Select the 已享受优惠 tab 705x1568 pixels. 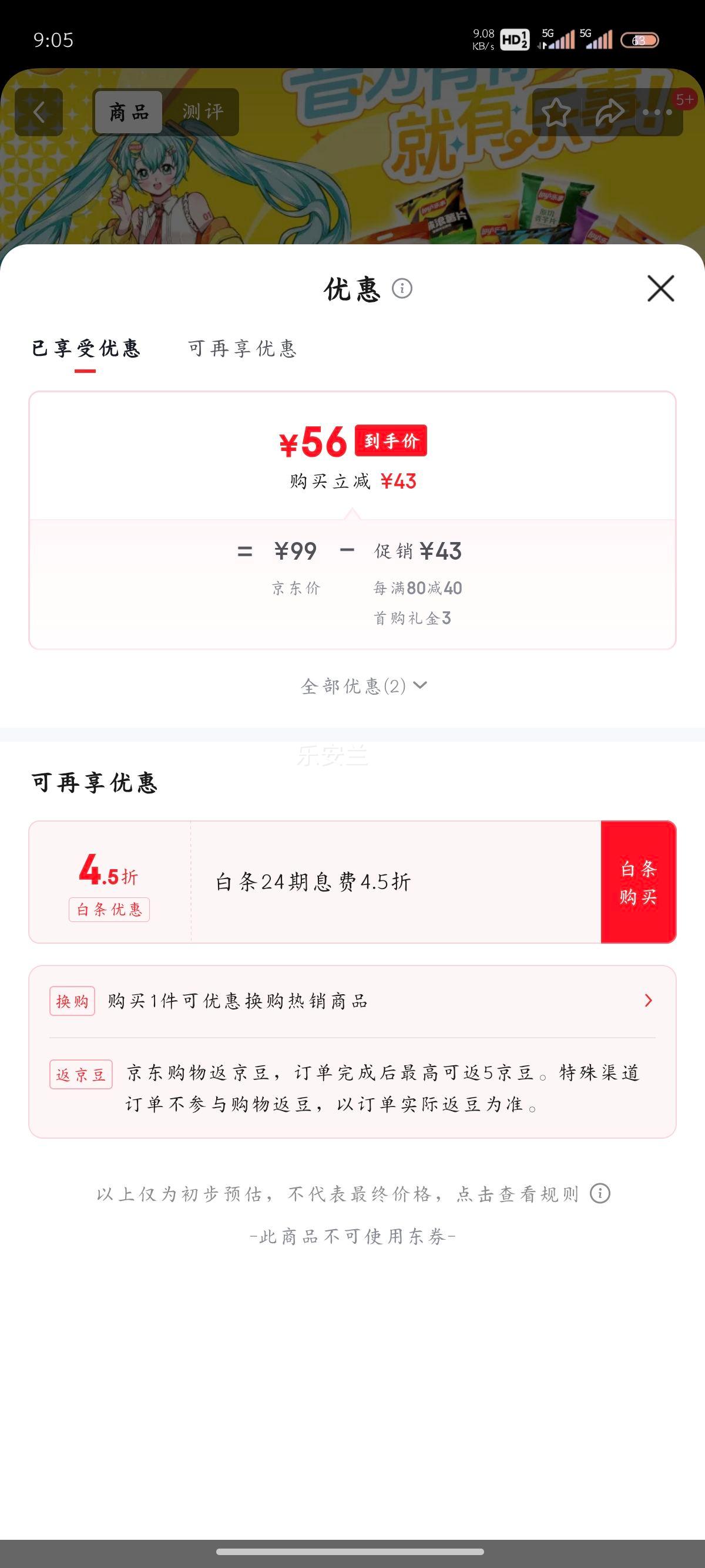click(85, 349)
